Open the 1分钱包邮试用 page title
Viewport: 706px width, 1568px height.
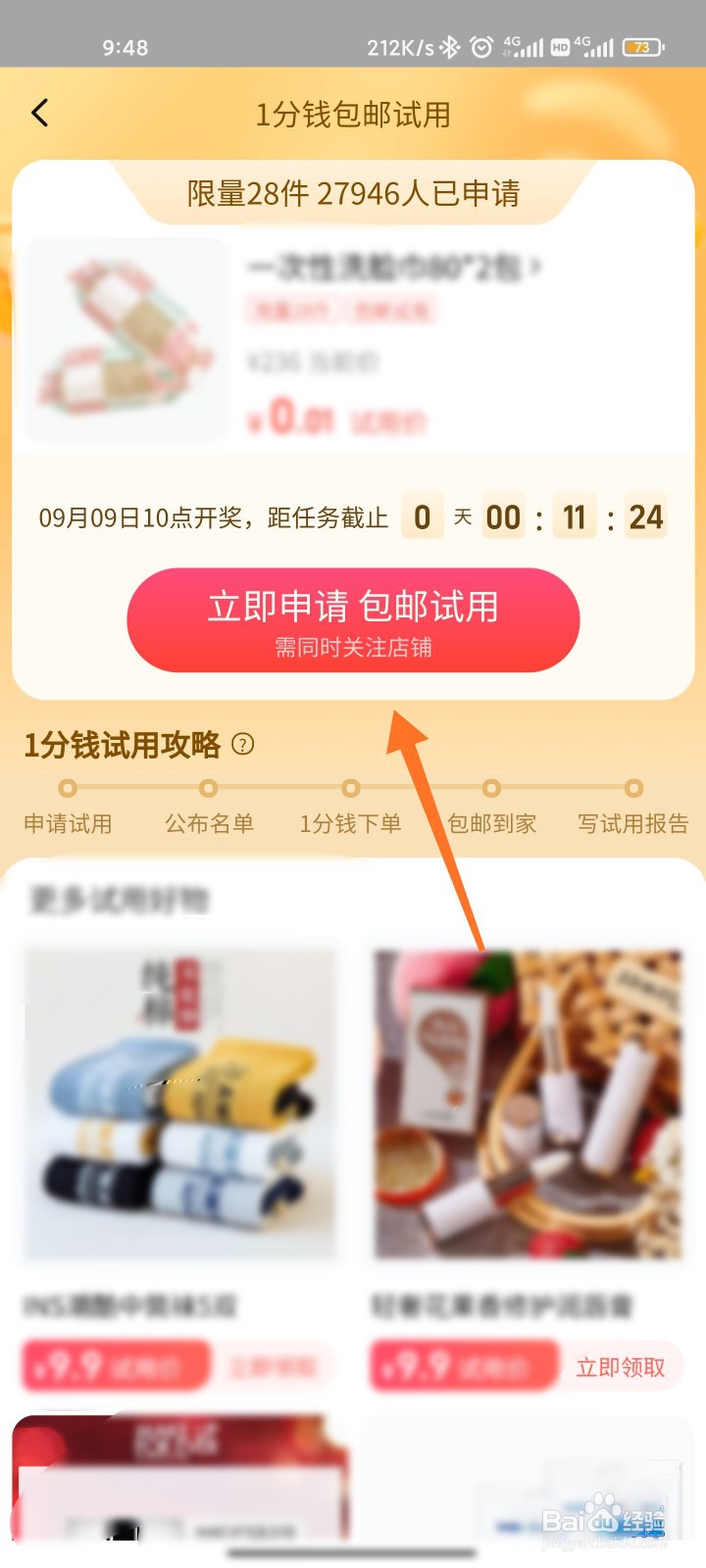tap(353, 114)
